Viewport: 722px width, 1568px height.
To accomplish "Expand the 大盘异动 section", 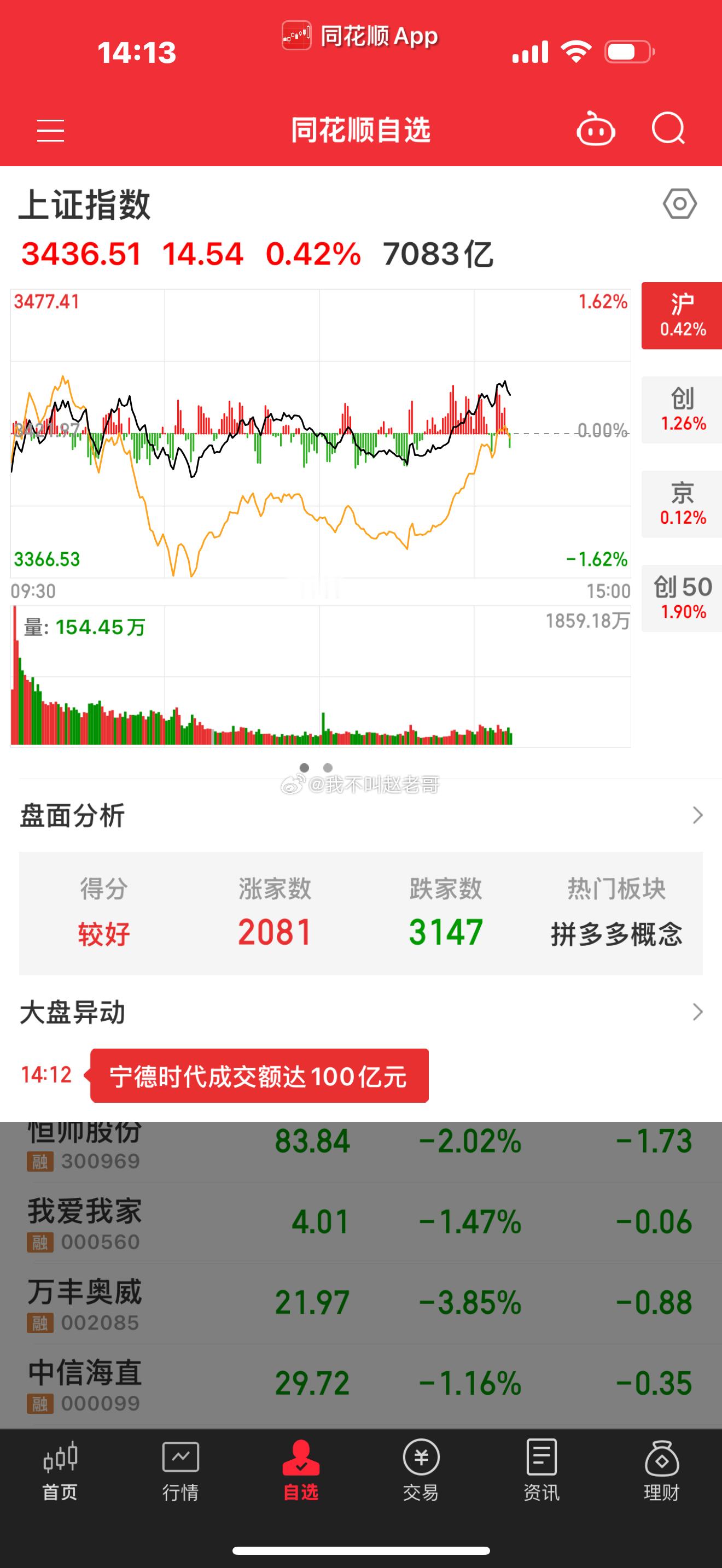I will [x=361, y=1013].
